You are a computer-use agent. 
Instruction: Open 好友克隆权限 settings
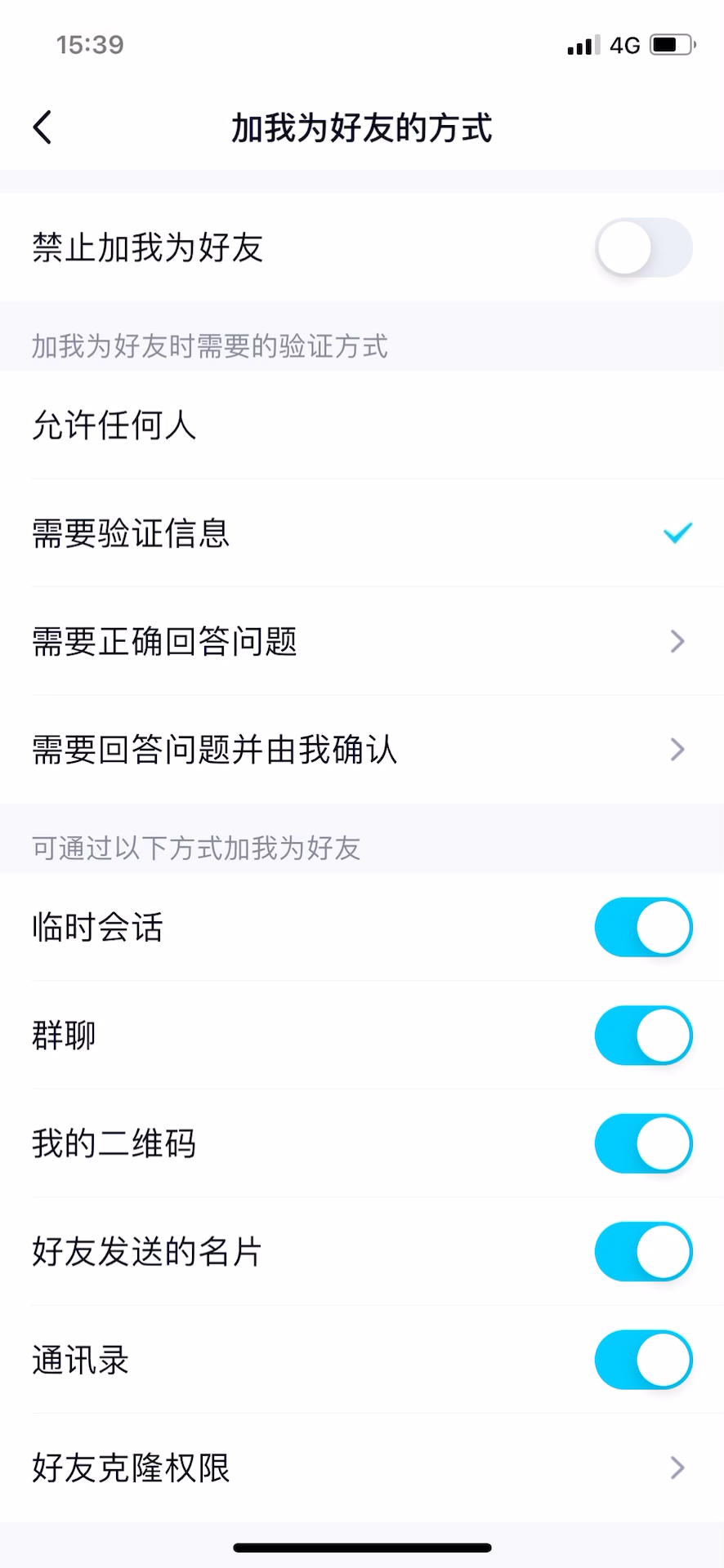pos(362,1468)
